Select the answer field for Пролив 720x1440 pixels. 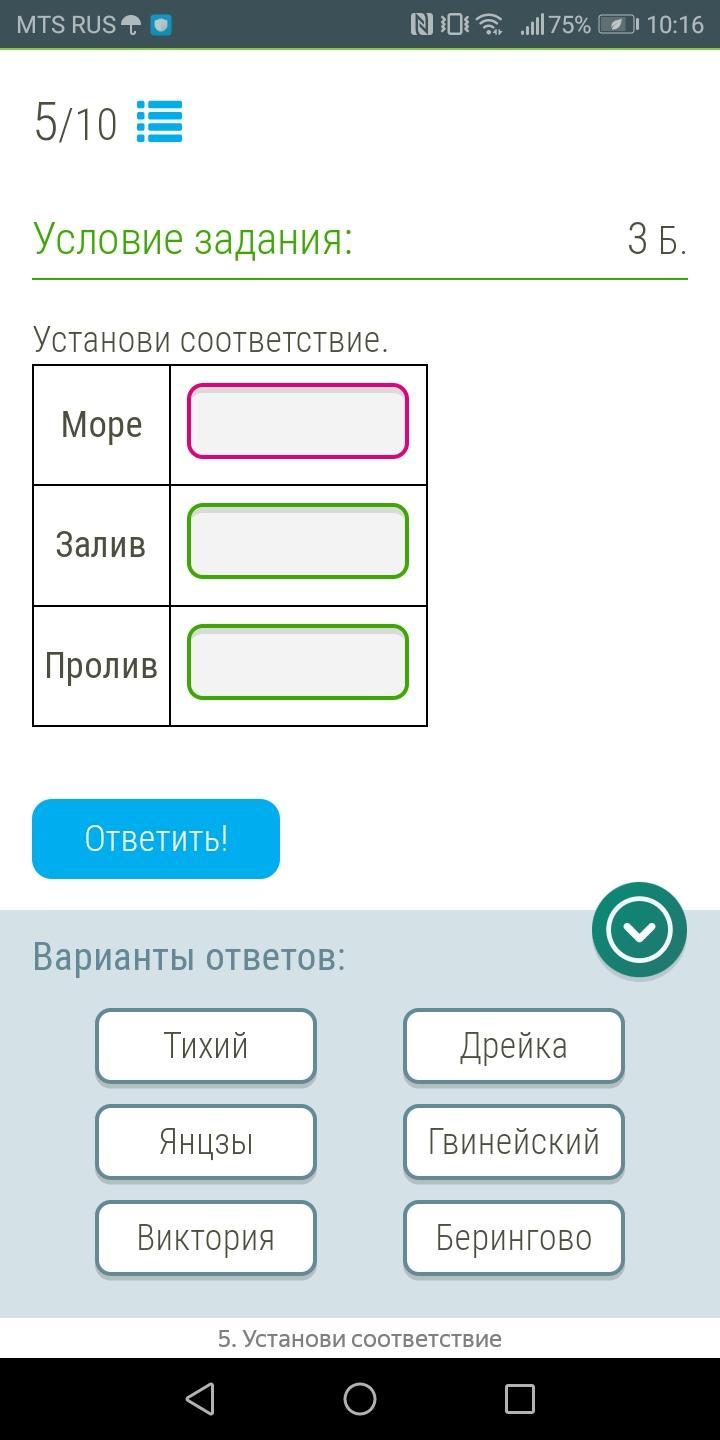click(x=298, y=662)
